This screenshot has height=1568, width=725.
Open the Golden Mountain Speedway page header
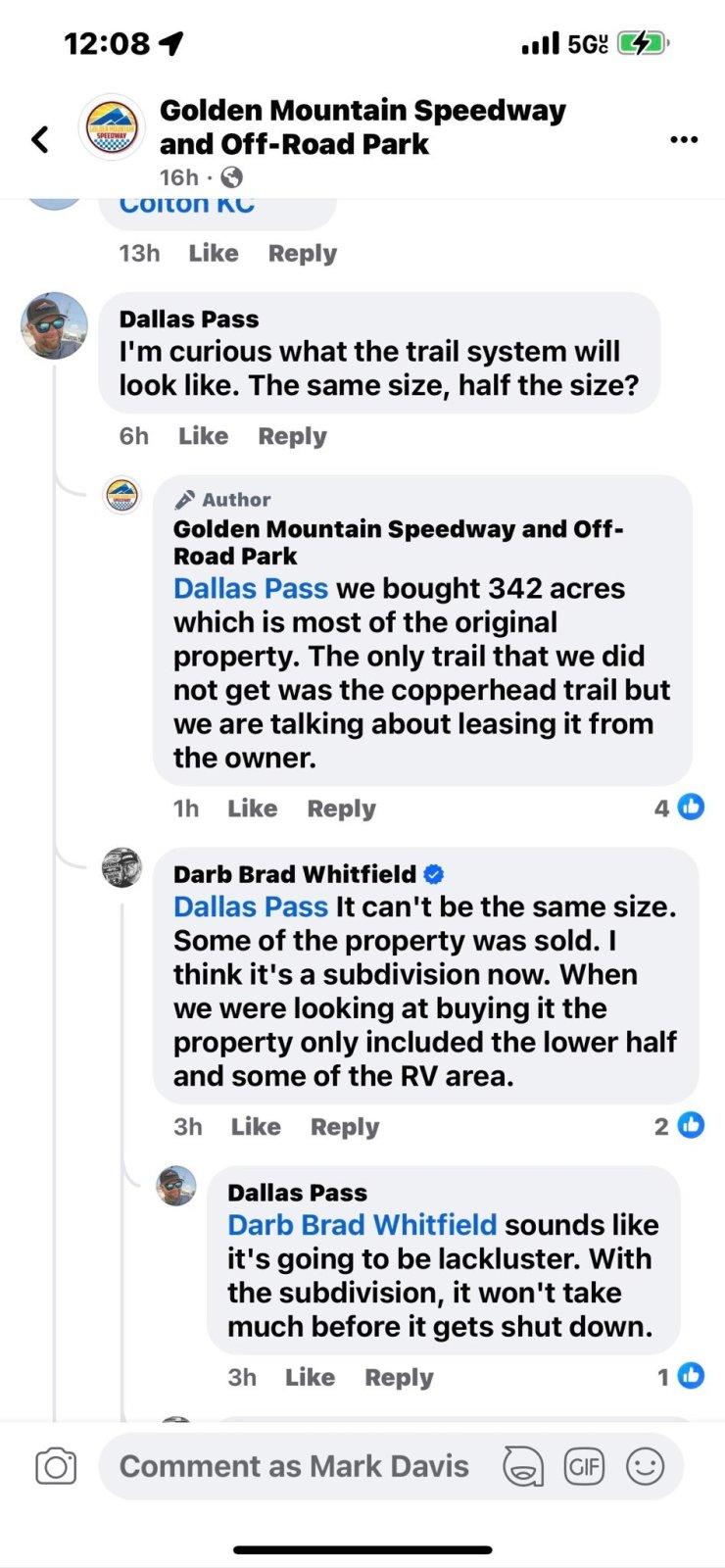(362, 126)
